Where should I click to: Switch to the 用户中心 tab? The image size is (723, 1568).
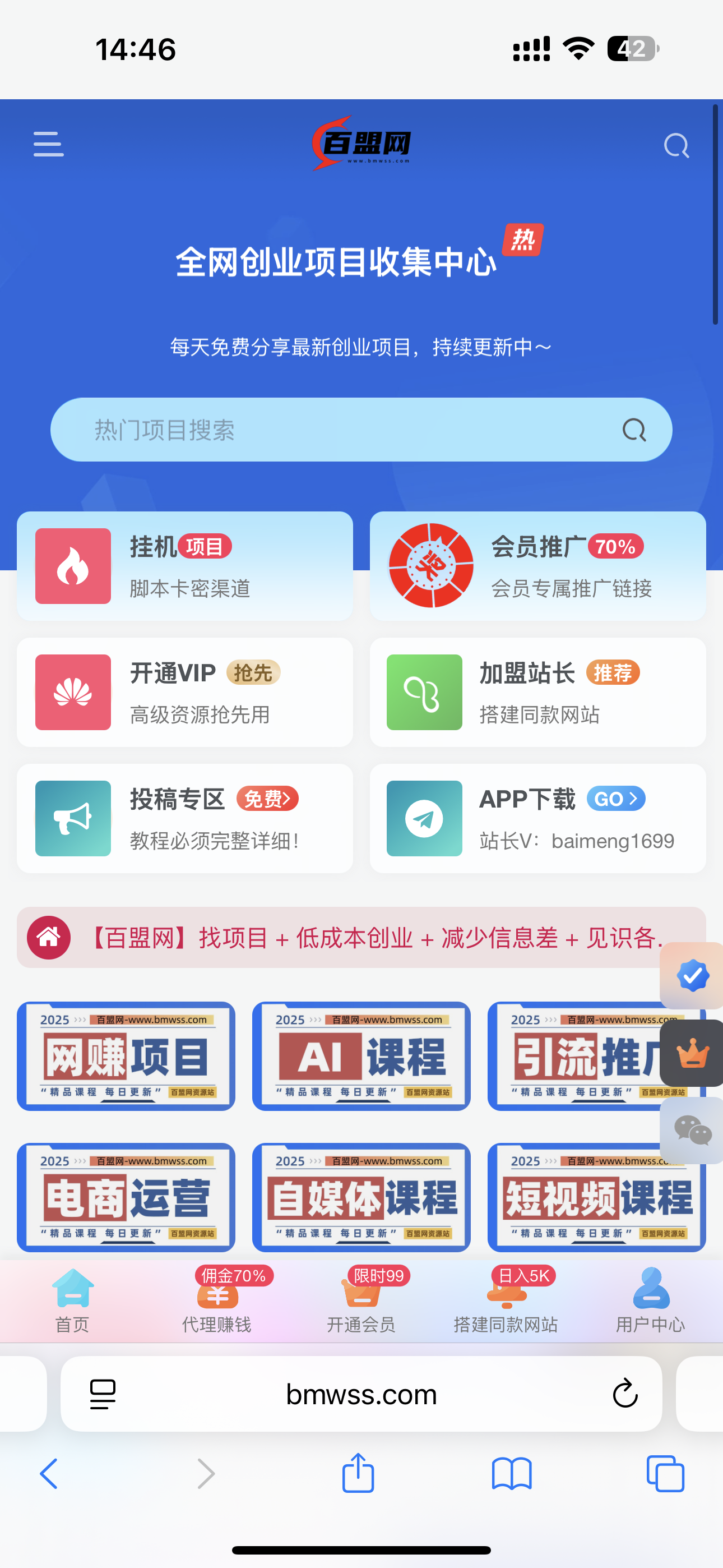click(x=651, y=1301)
